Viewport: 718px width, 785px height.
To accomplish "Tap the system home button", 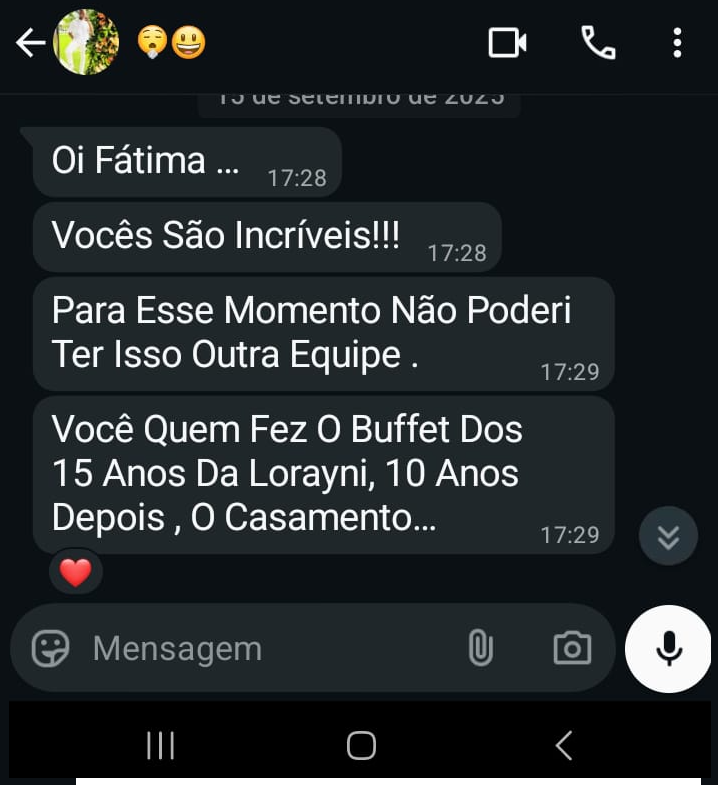I will 361,745.
